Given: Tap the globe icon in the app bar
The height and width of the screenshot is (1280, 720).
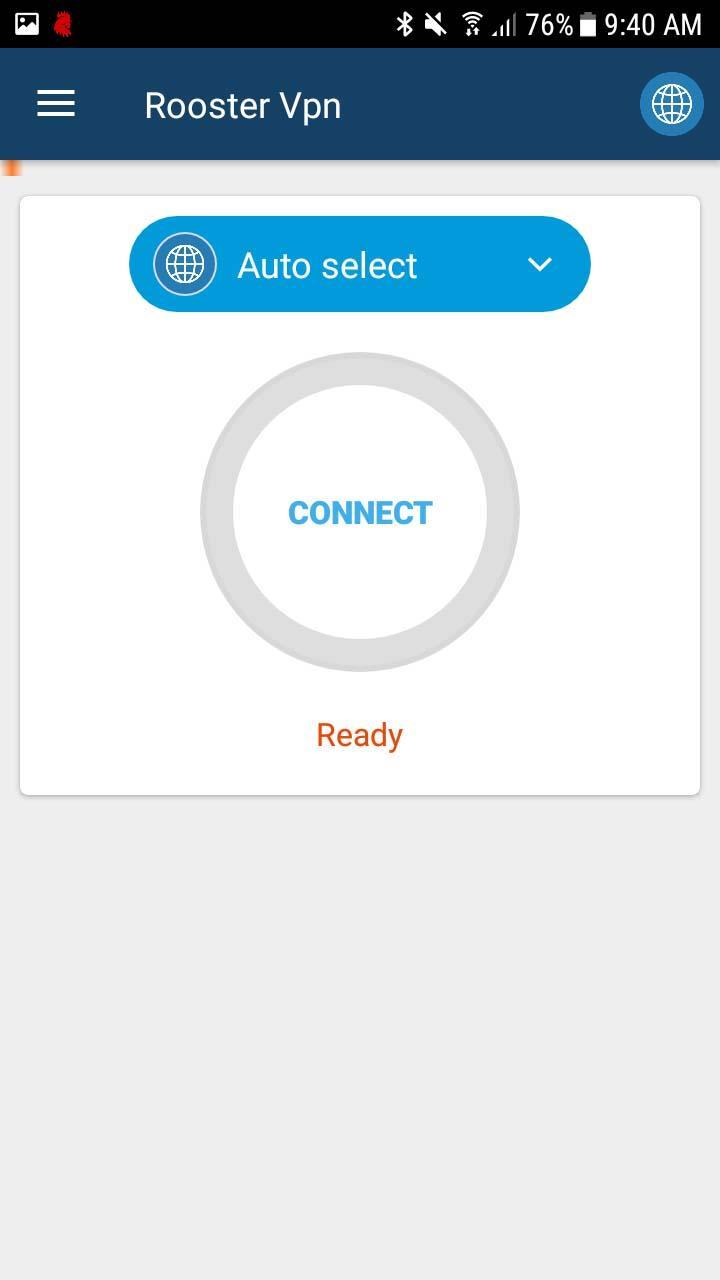Looking at the screenshot, I should click(671, 104).
